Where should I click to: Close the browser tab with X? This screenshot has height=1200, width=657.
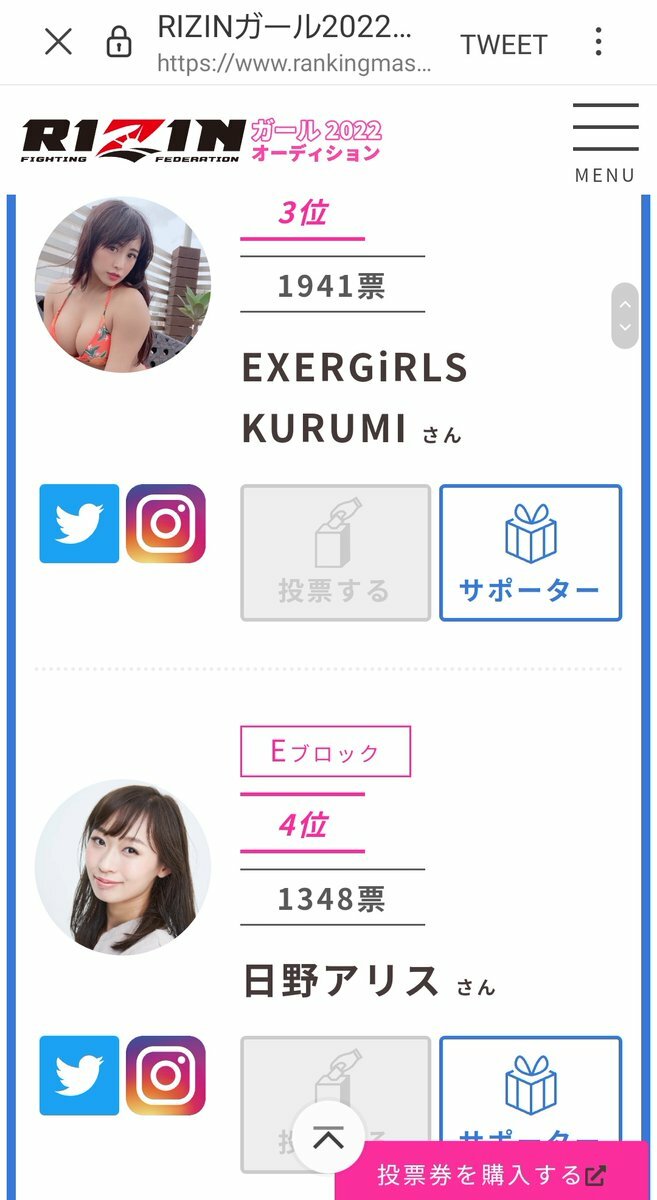point(59,42)
